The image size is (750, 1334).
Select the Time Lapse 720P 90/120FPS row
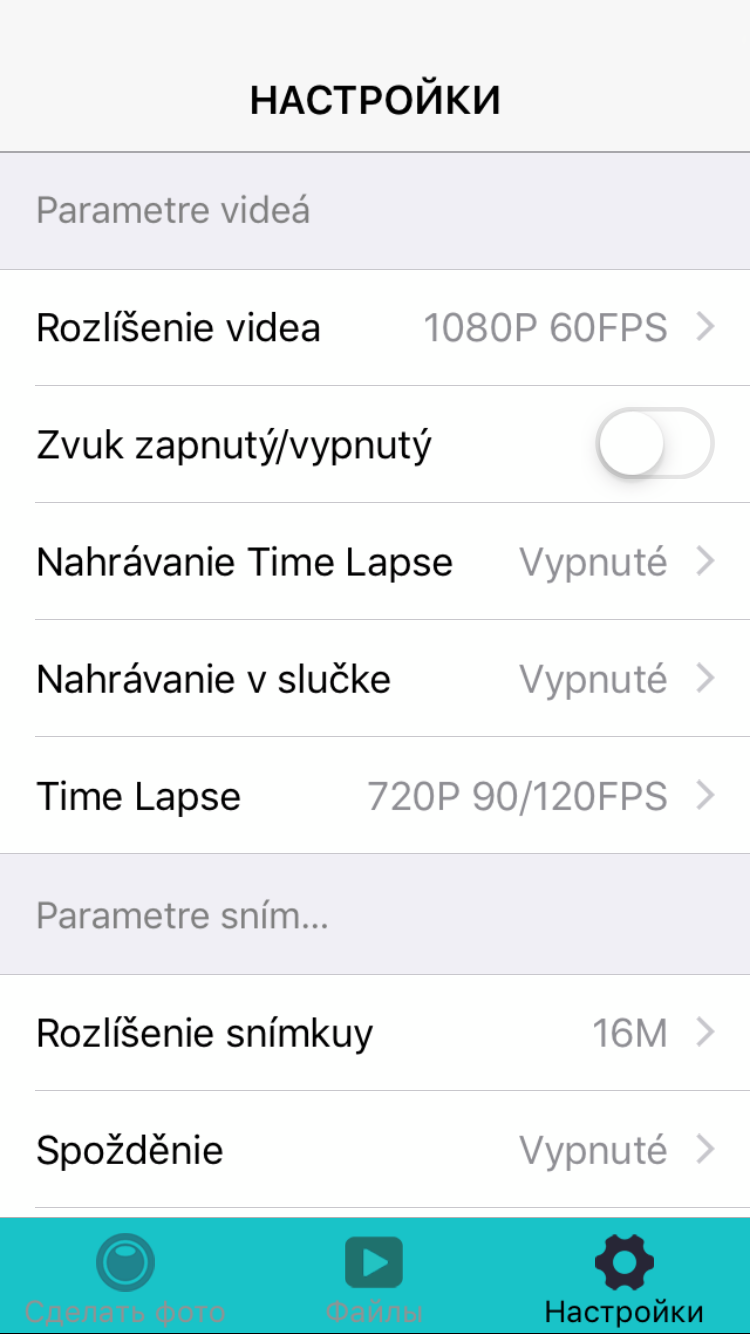[375, 795]
